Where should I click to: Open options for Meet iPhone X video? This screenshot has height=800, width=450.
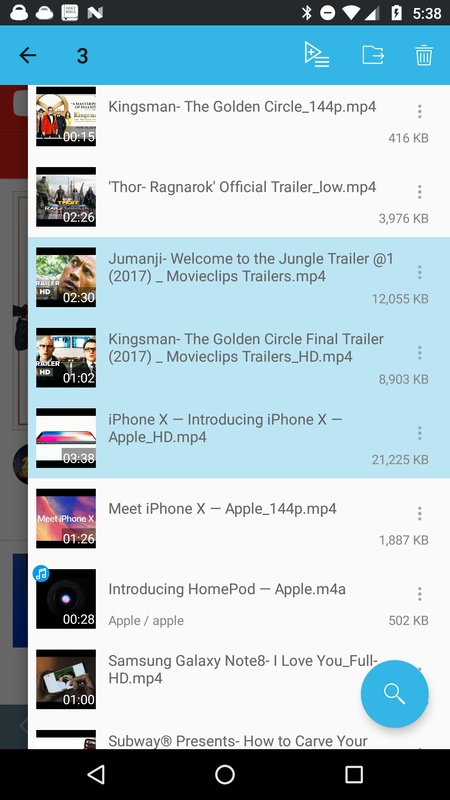pos(419,513)
